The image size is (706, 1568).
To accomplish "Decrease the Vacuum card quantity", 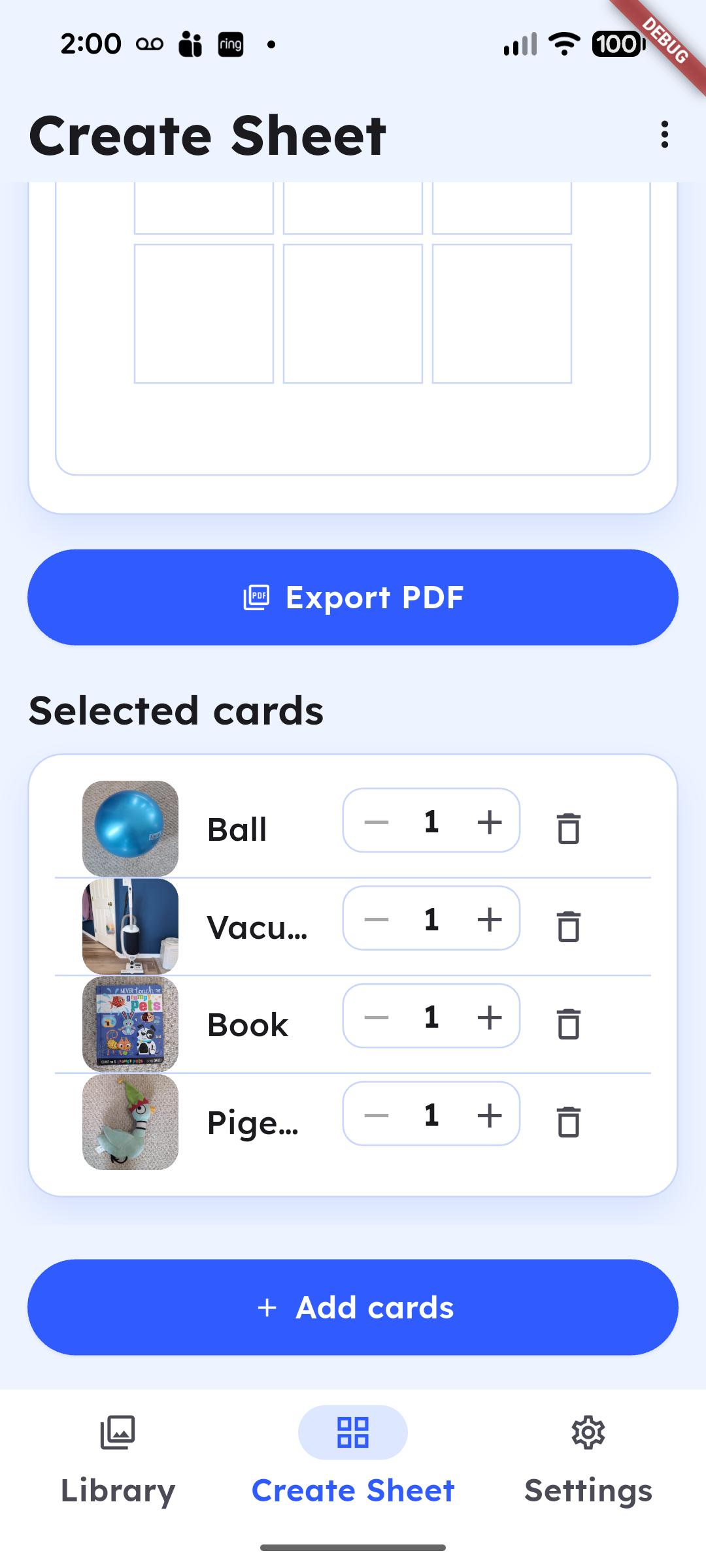I will [x=377, y=920].
